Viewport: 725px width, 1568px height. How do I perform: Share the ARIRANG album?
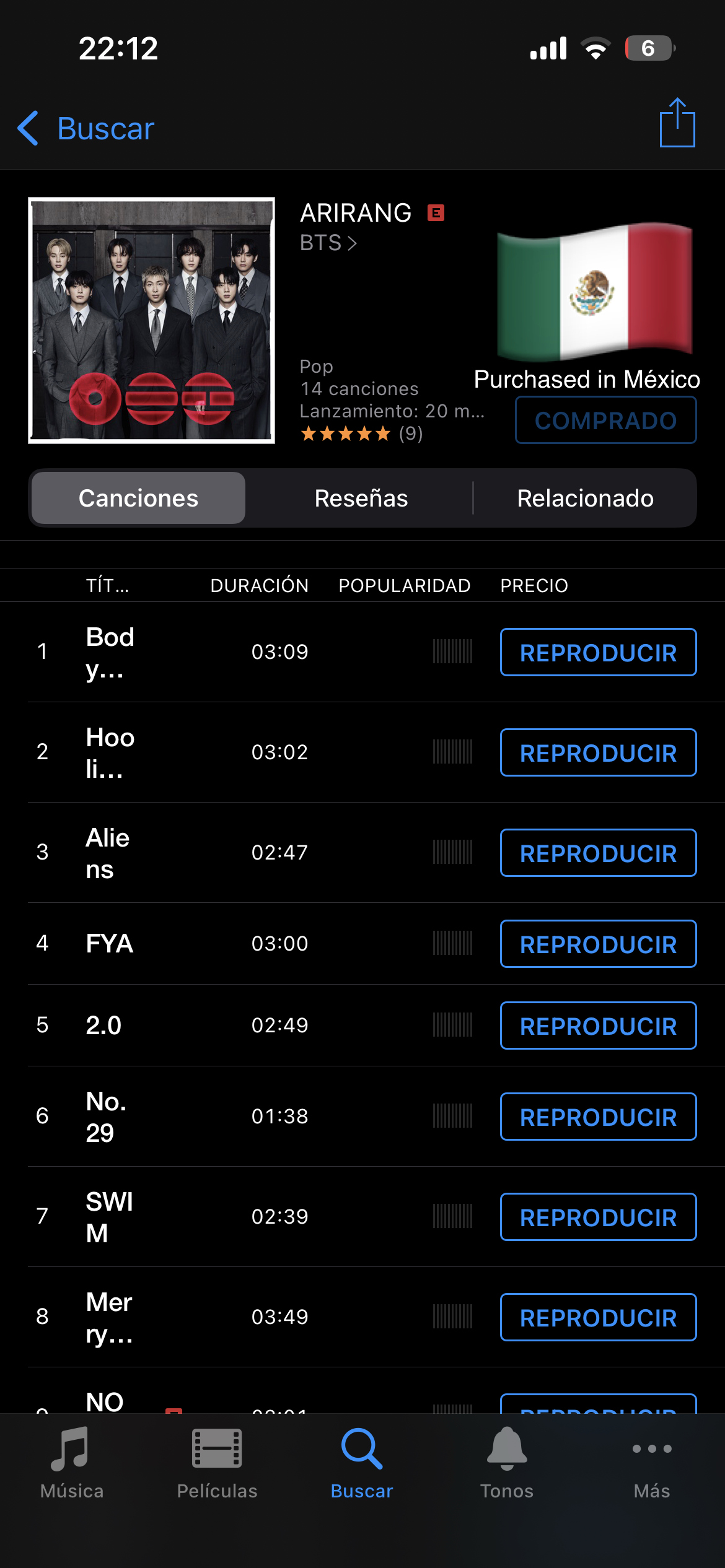[677, 124]
